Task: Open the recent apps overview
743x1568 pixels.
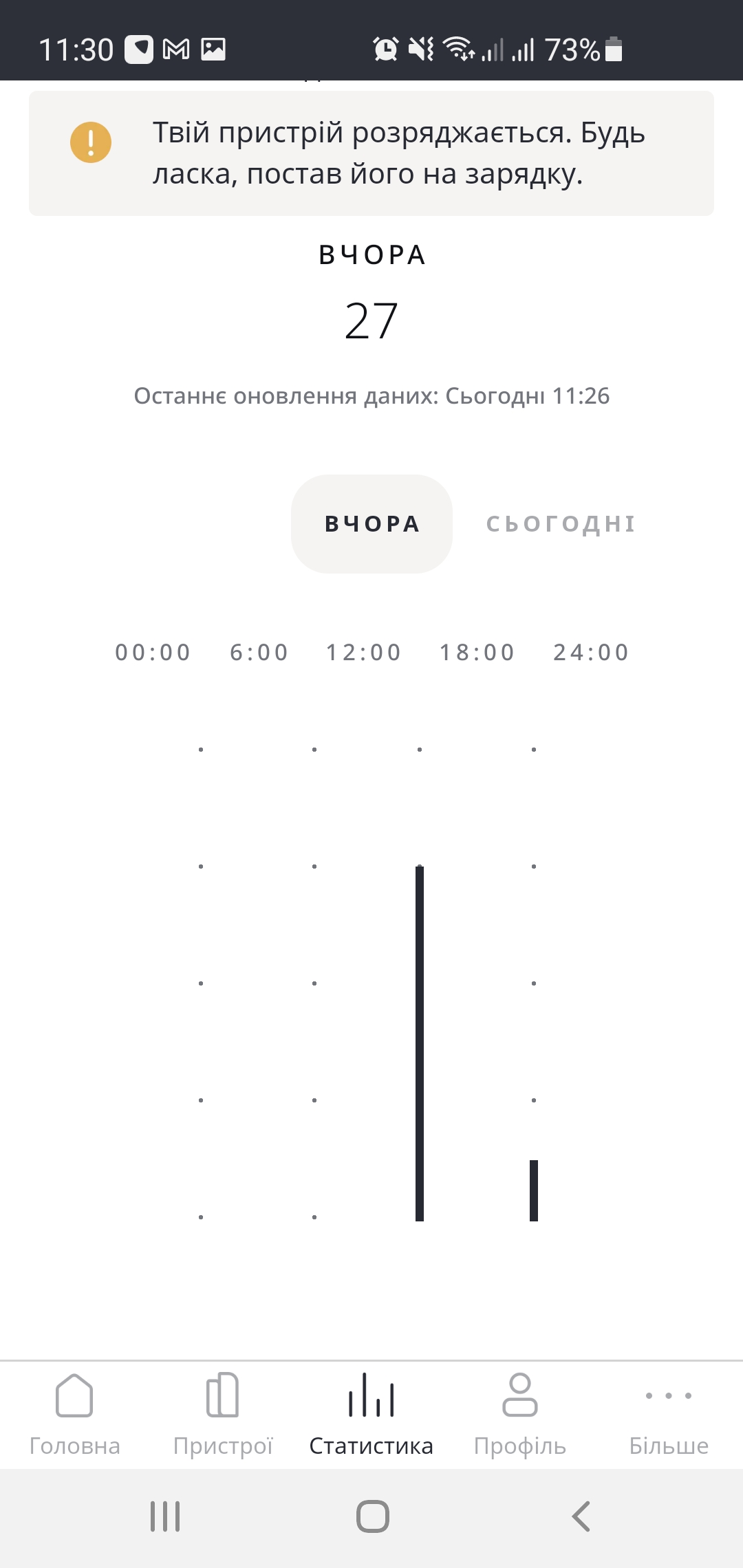Action: tap(165, 1516)
